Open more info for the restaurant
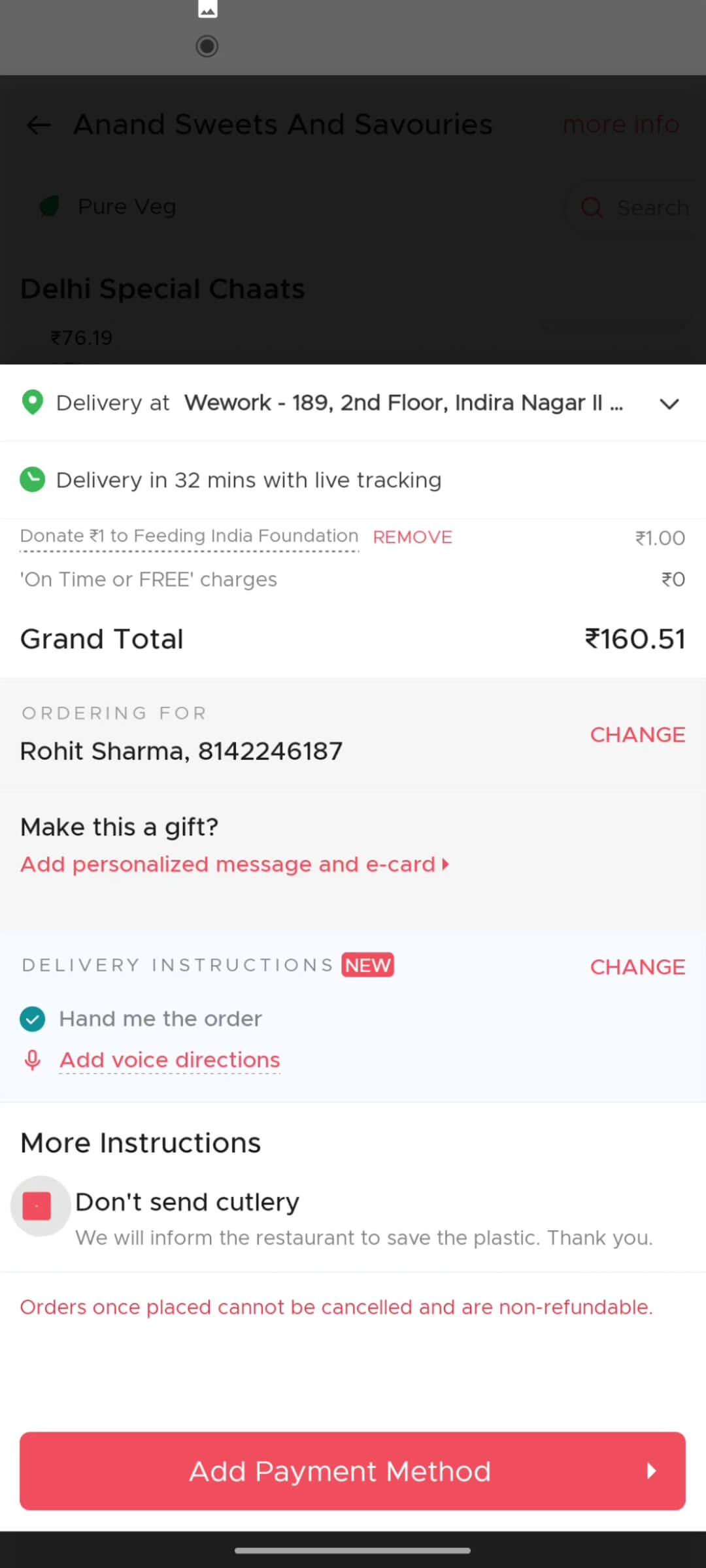The height and width of the screenshot is (1568, 706). tap(620, 124)
